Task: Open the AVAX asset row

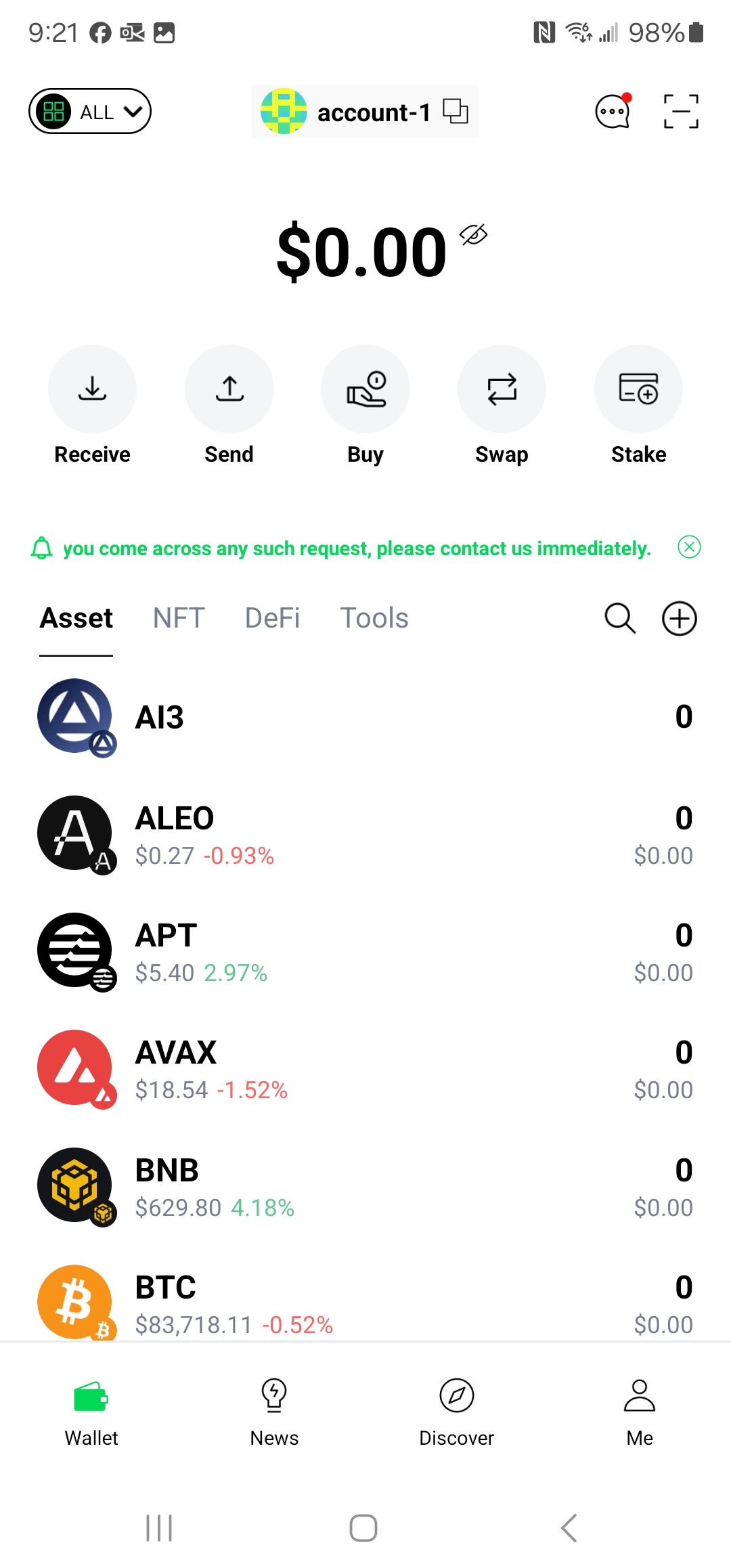Action: (365, 1069)
